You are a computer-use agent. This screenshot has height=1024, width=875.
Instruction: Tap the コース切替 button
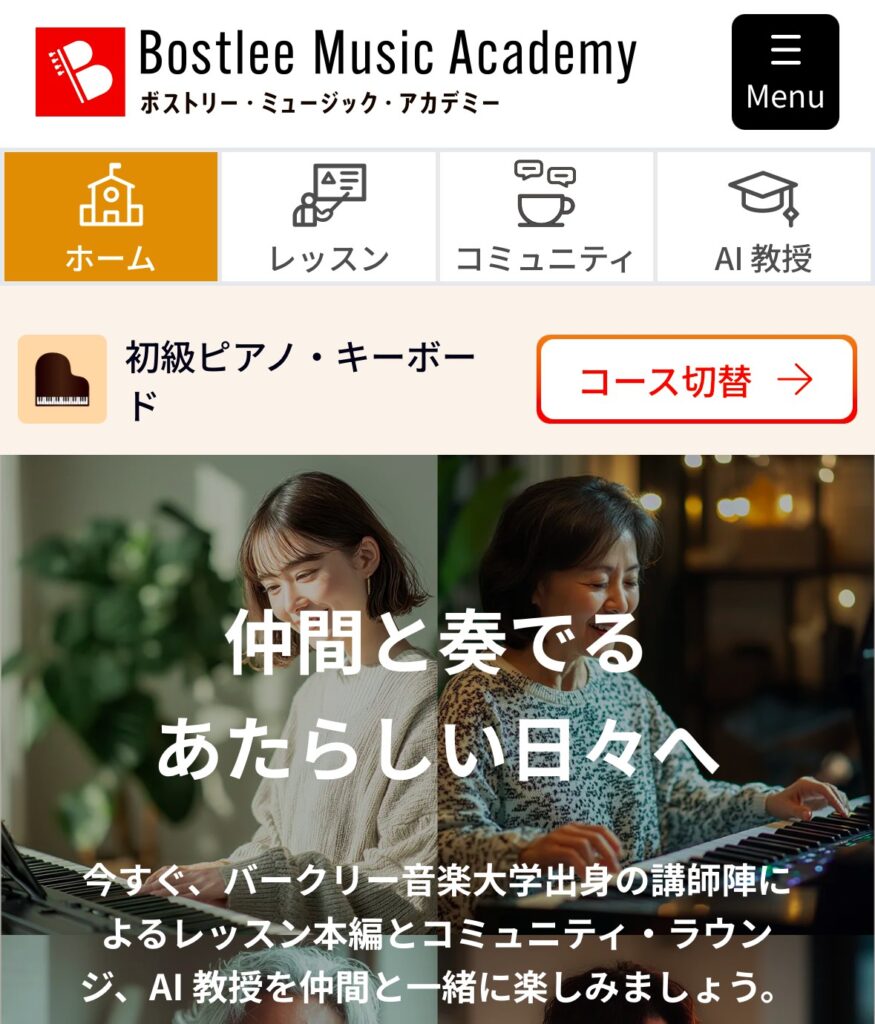pos(696,380)
